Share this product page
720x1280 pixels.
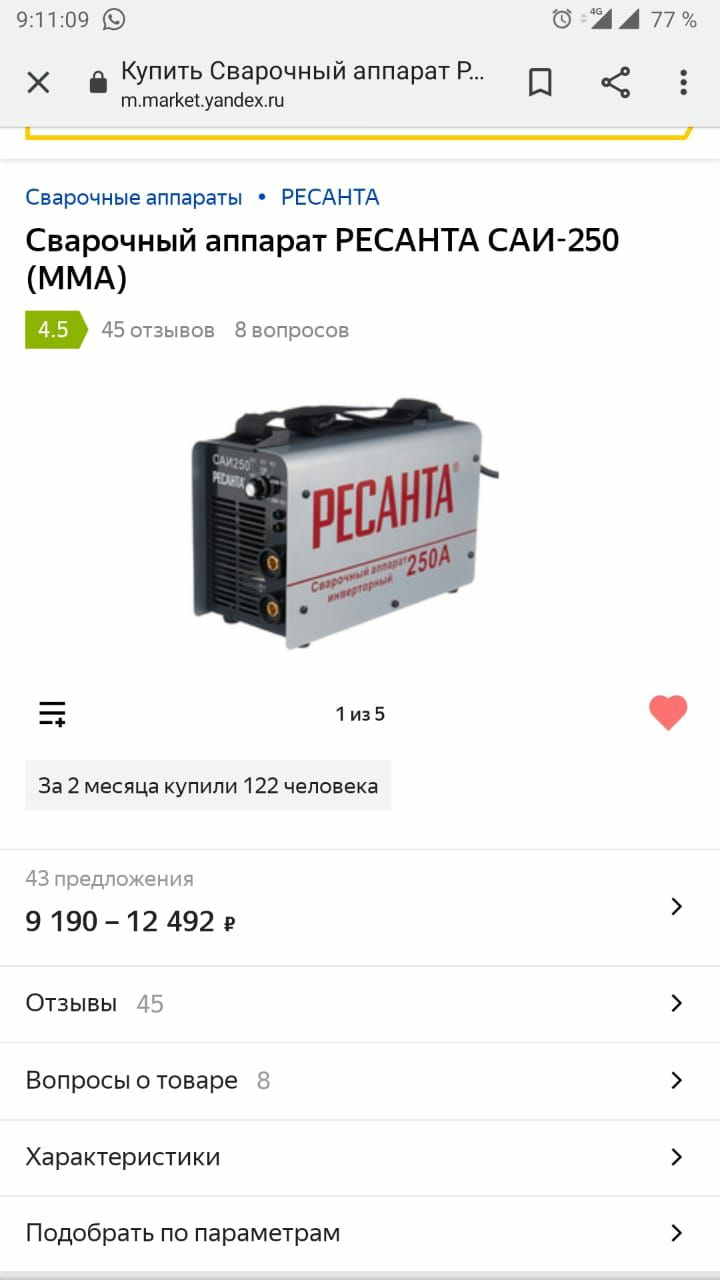click(615, 83)
